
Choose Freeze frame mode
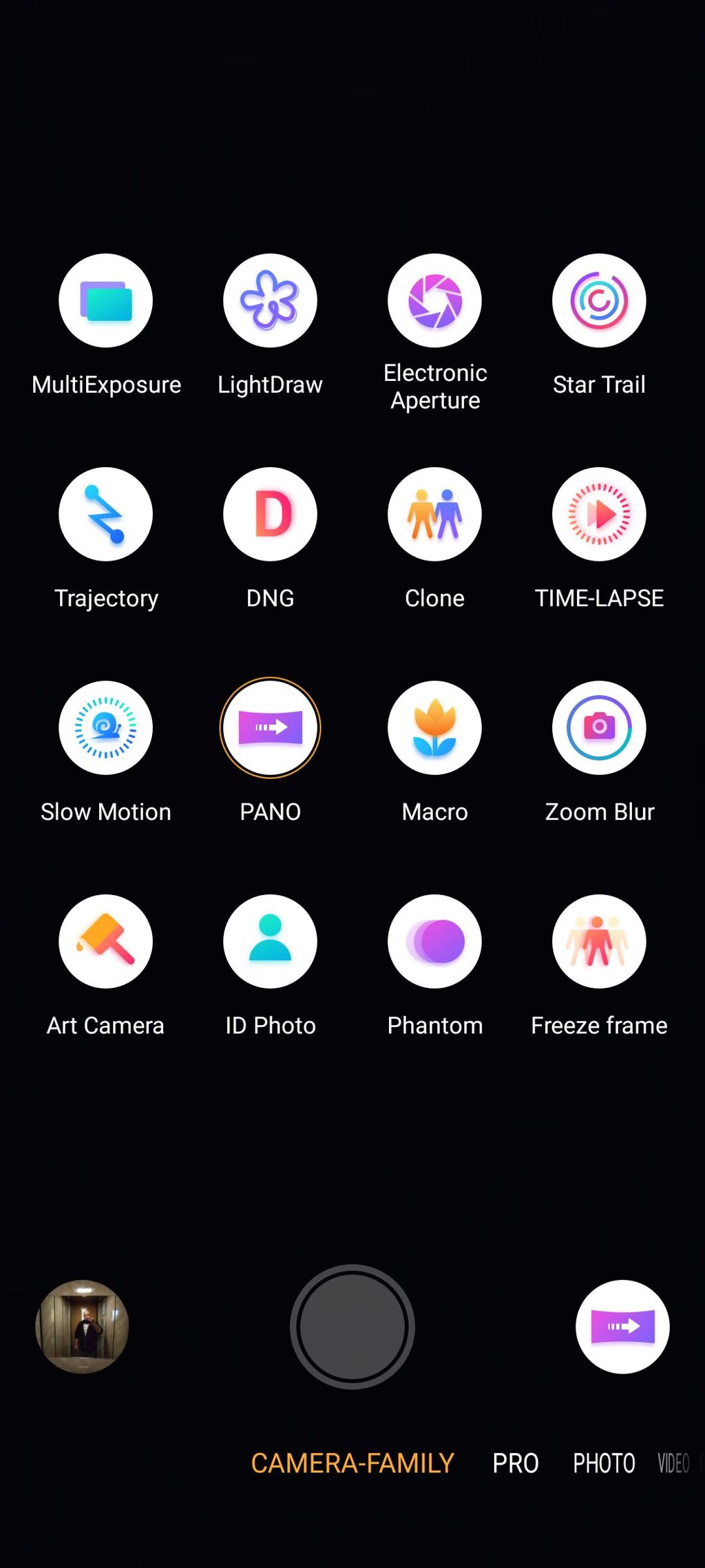pyautogui.click(x=599, y=942)
